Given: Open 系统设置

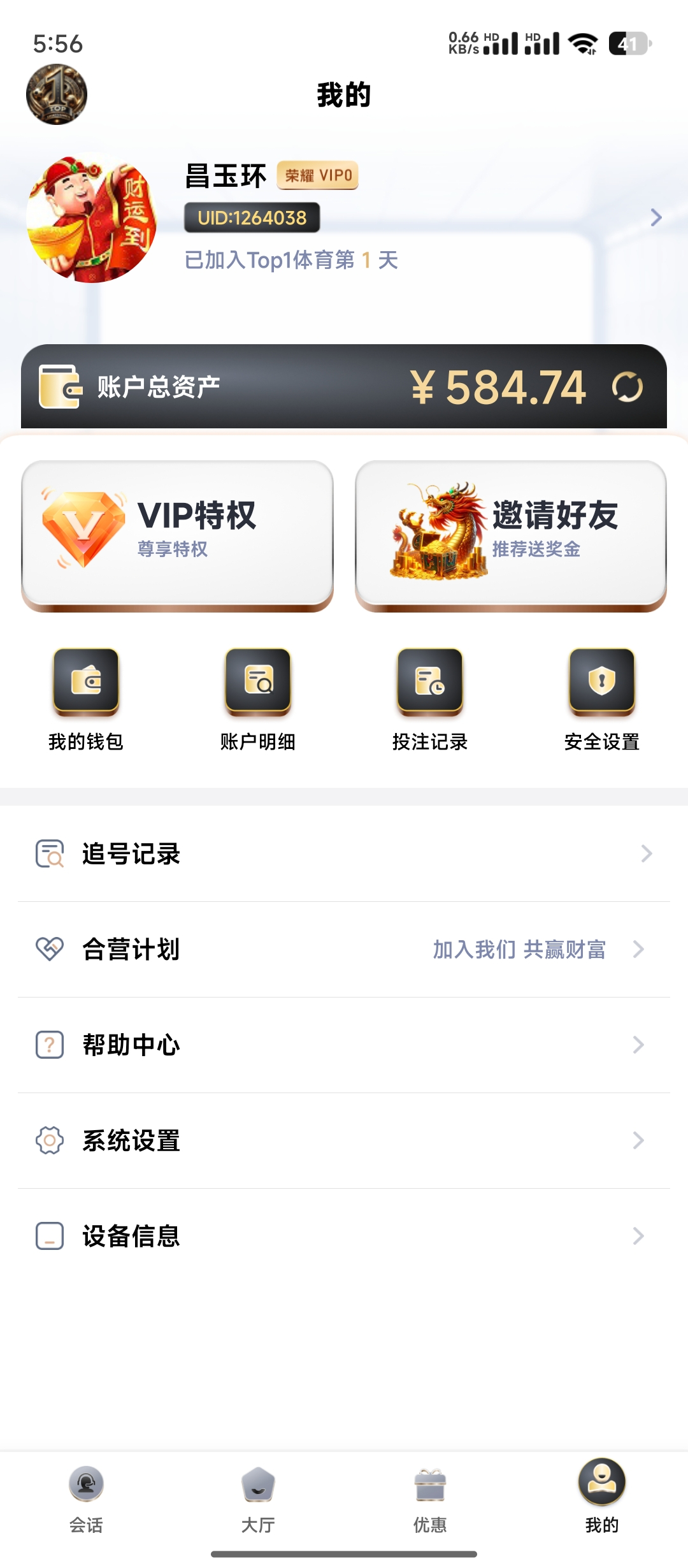Looking at the screenshot, I should click(x=344, y=1140).
